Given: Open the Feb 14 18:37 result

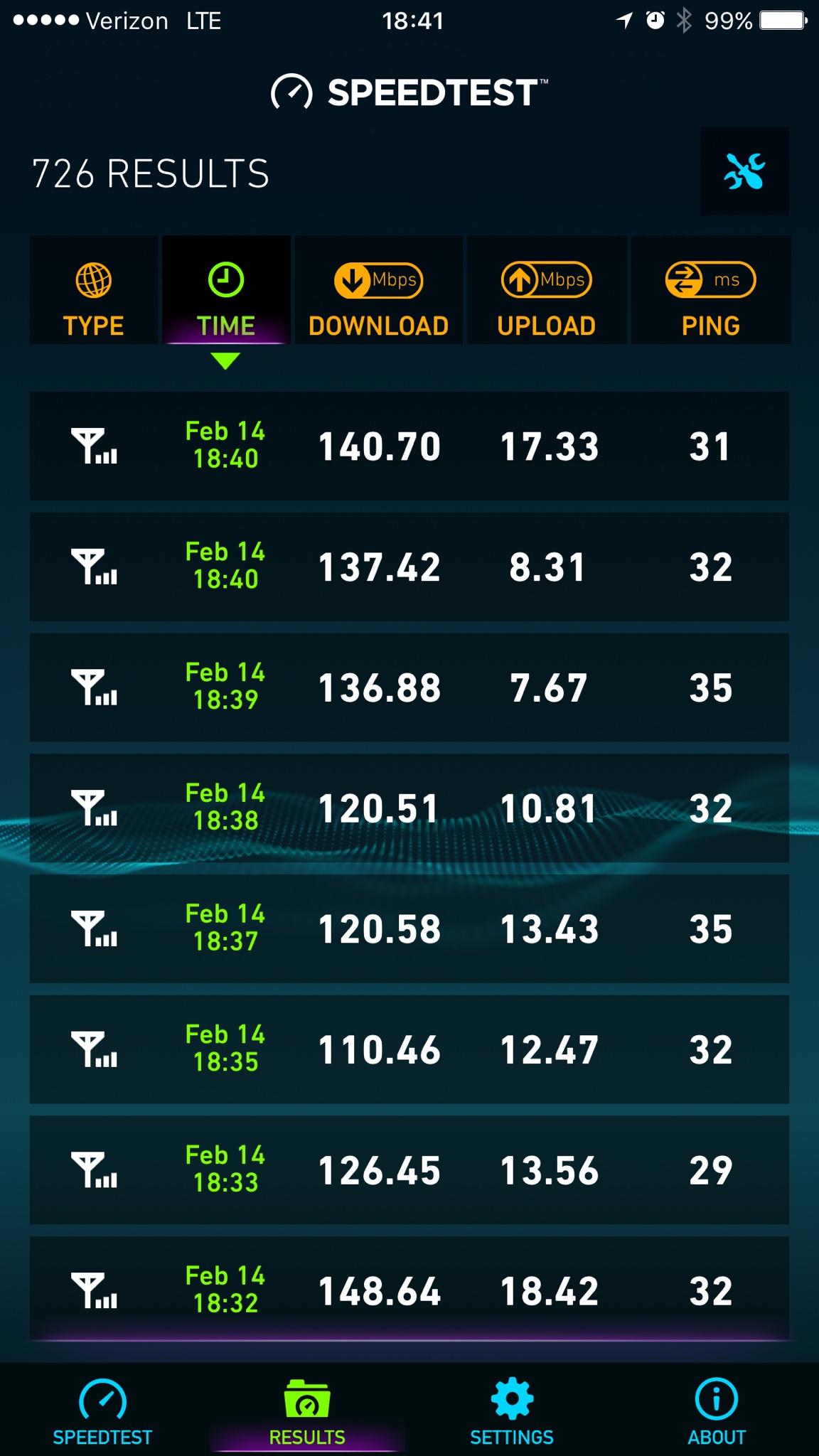Looking at the screenshot, I should click(409, 928).
